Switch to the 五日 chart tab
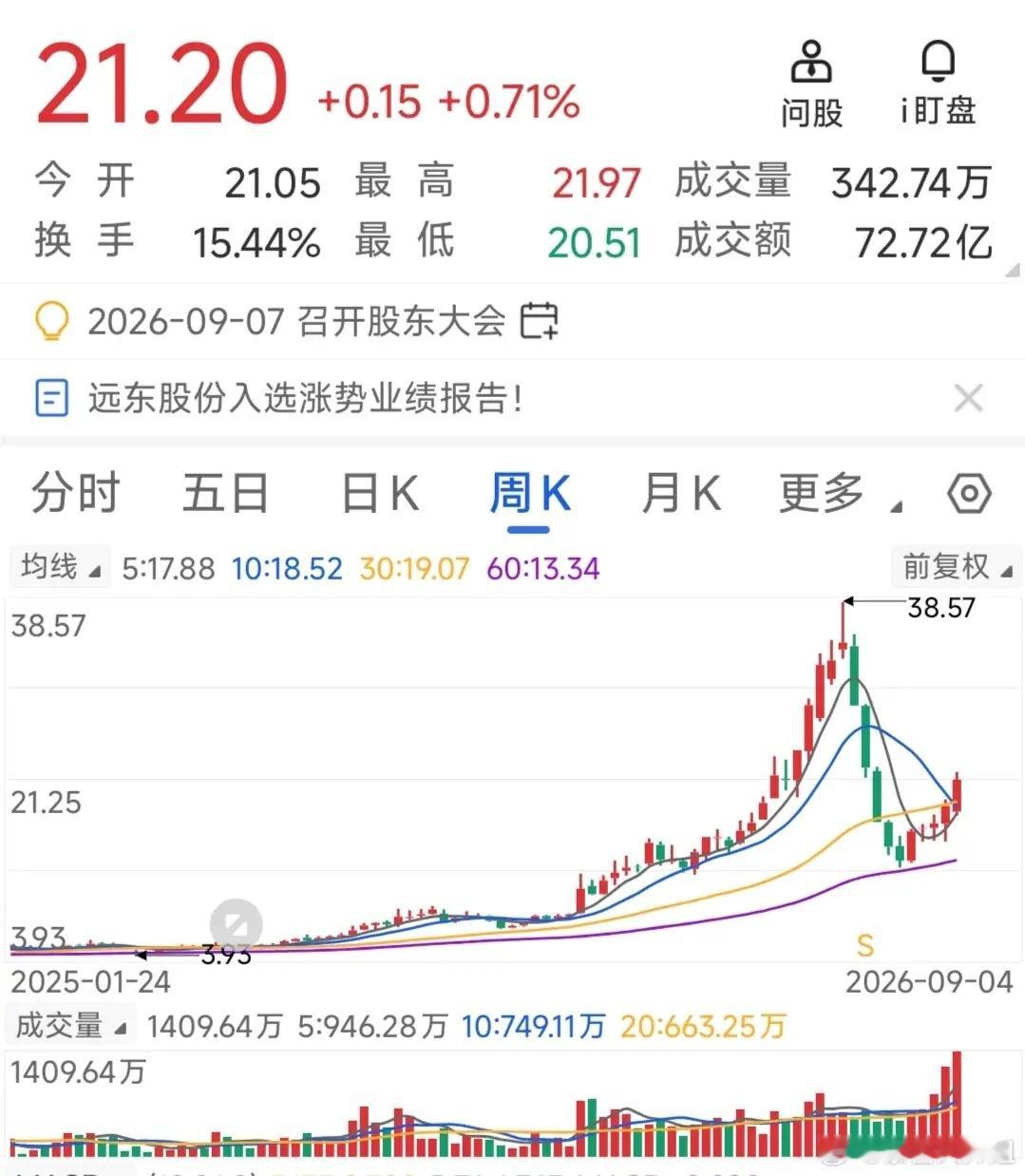The height and width of the screenshot is (1176, 1025). point(226,494)
